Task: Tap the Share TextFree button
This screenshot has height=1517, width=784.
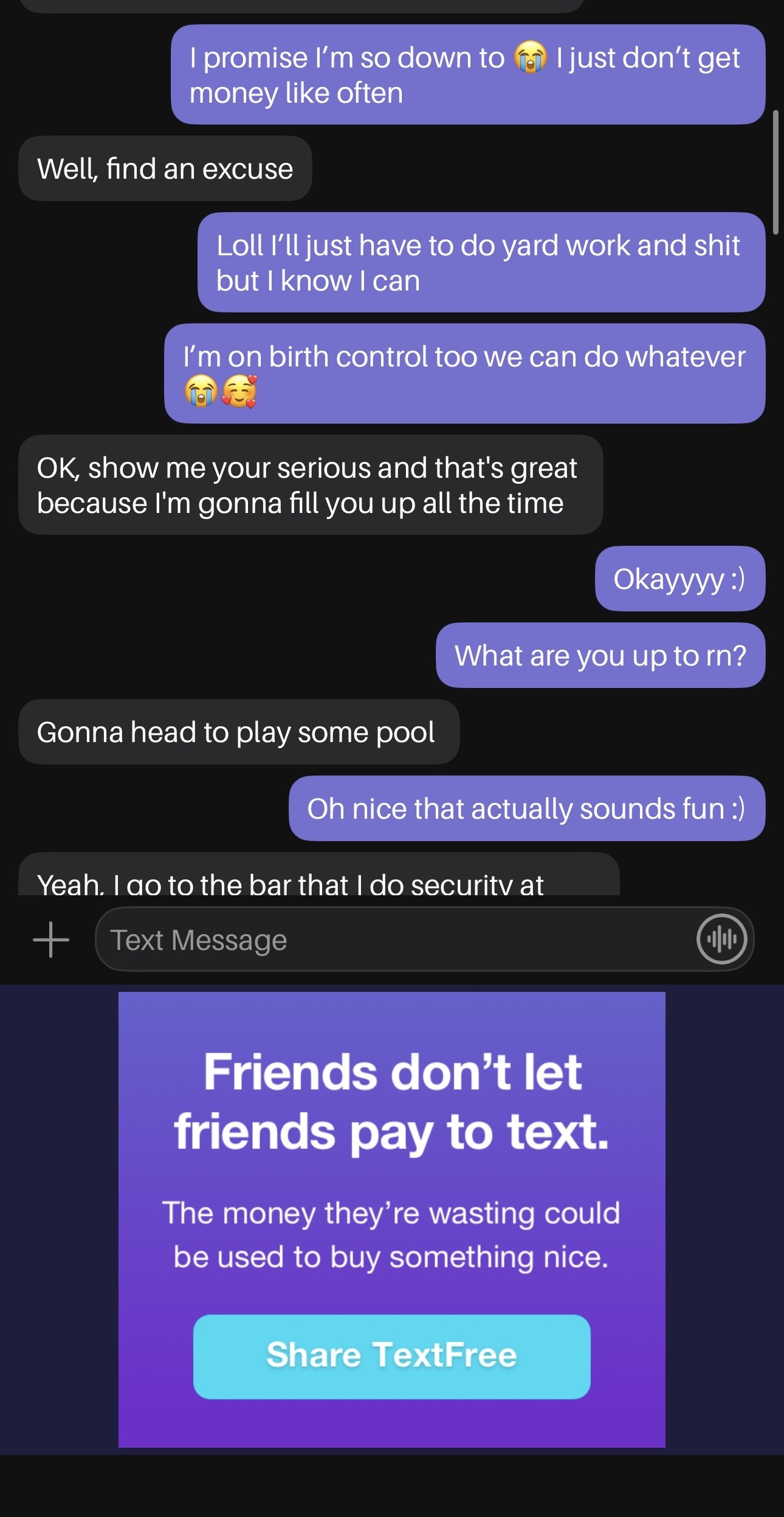Action: [x=392, y=1357]
